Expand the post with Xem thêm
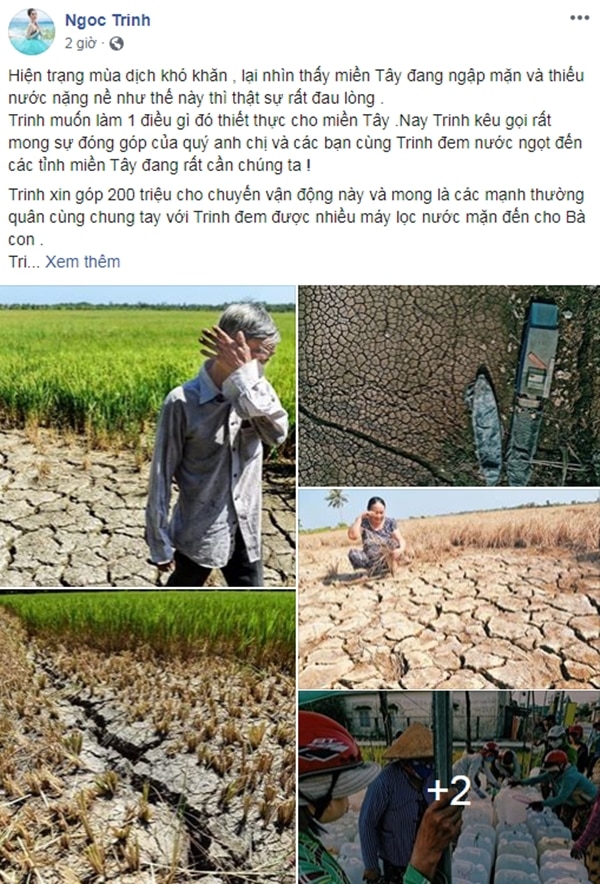 coord(82,262)
